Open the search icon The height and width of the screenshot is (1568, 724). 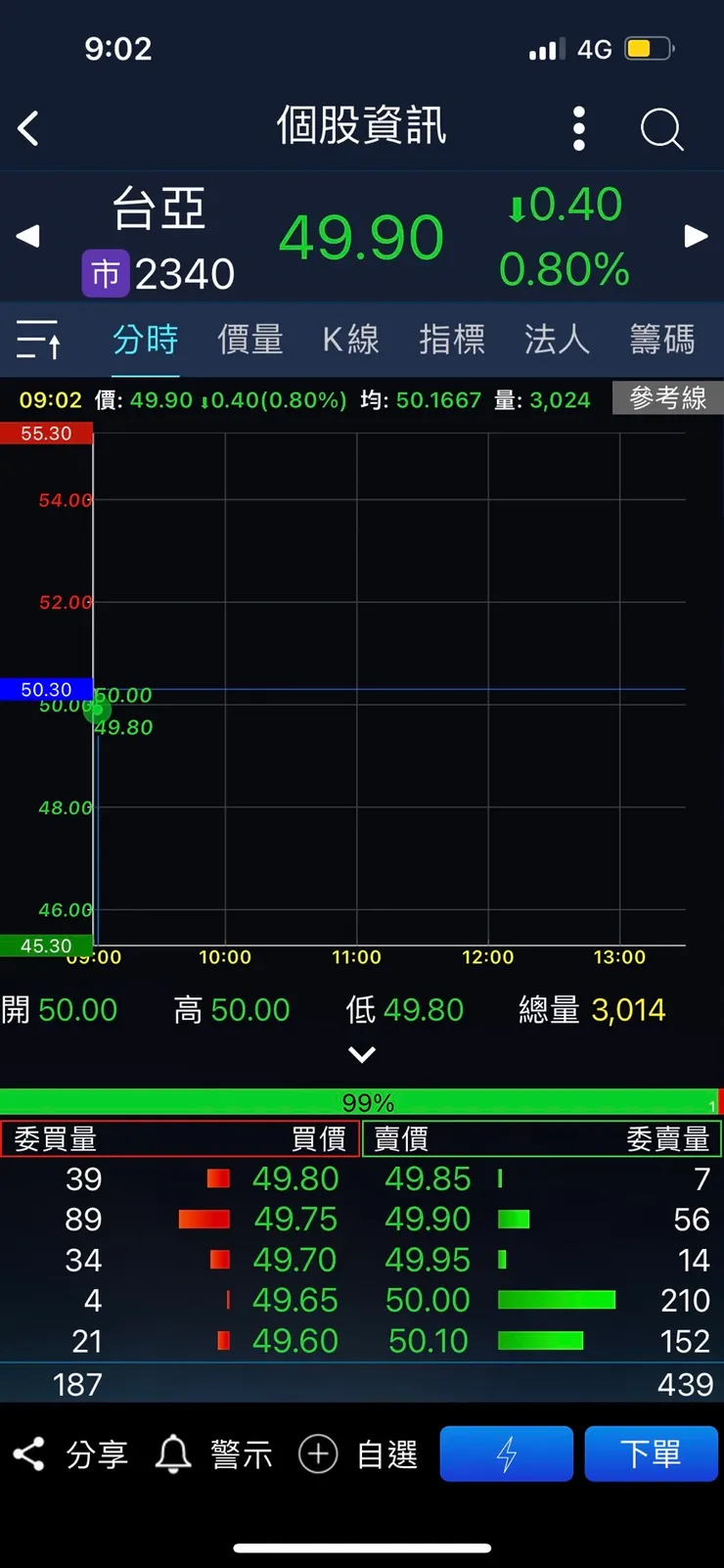coord(661,128)
